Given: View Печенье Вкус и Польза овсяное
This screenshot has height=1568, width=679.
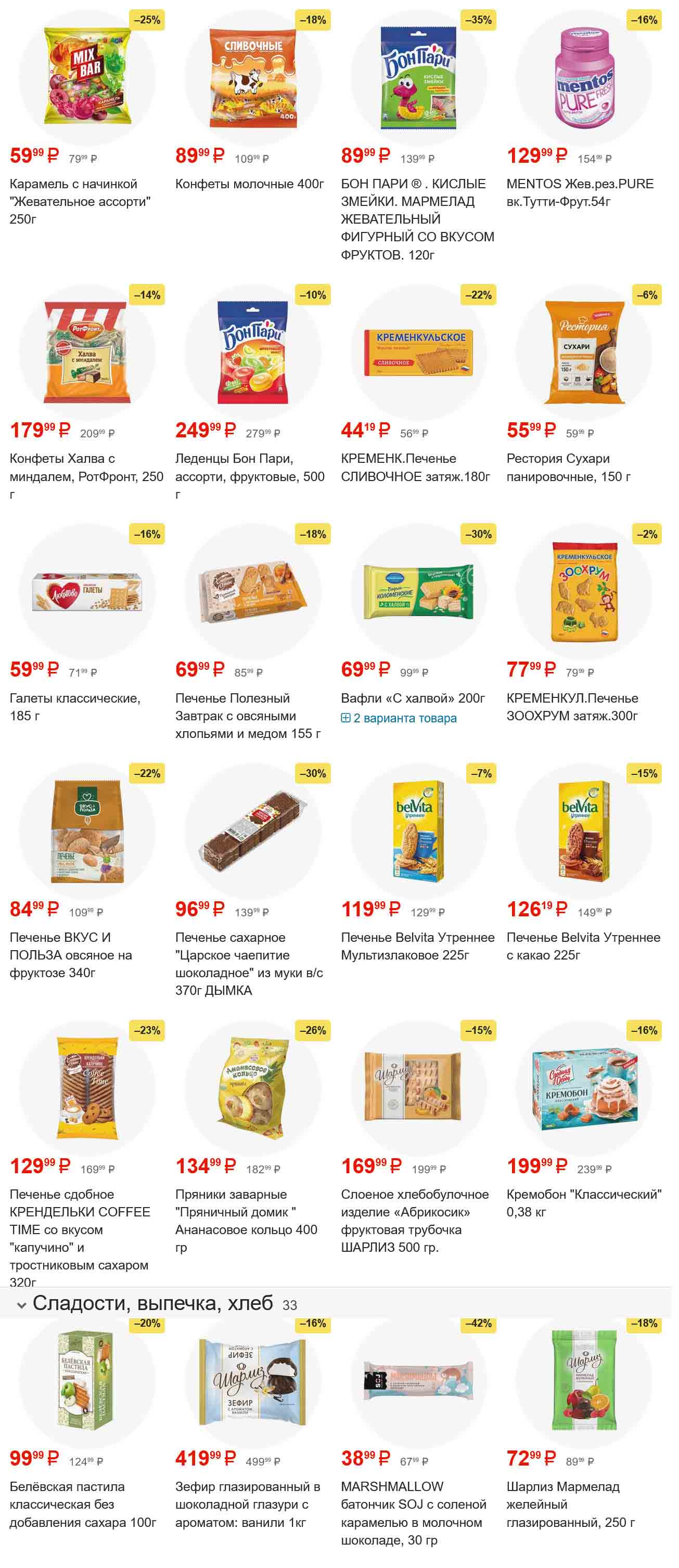Looking at the screenshot, I should [x=87, y=830].
